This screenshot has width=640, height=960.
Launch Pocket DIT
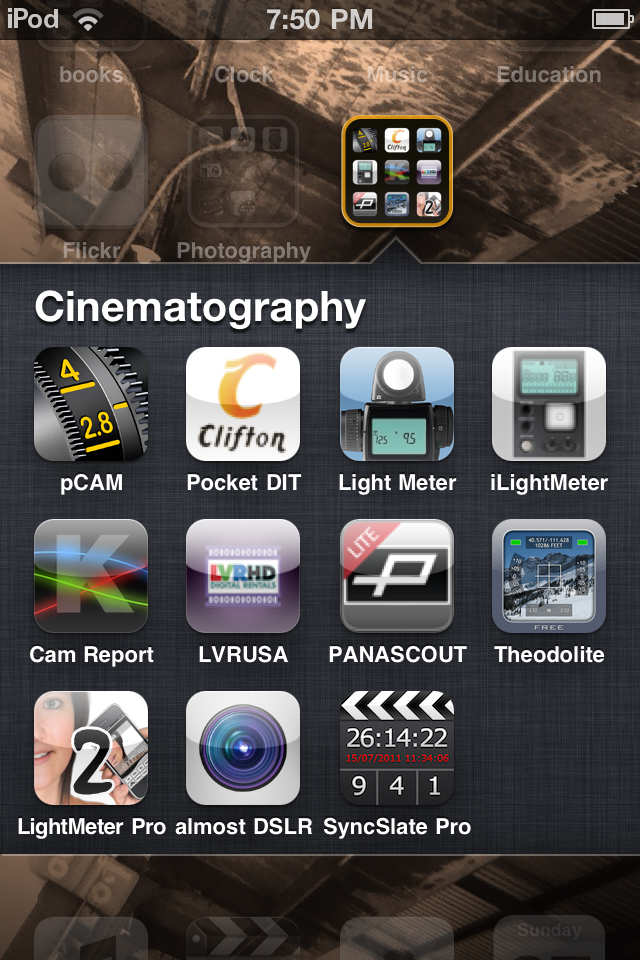(243, 404)
